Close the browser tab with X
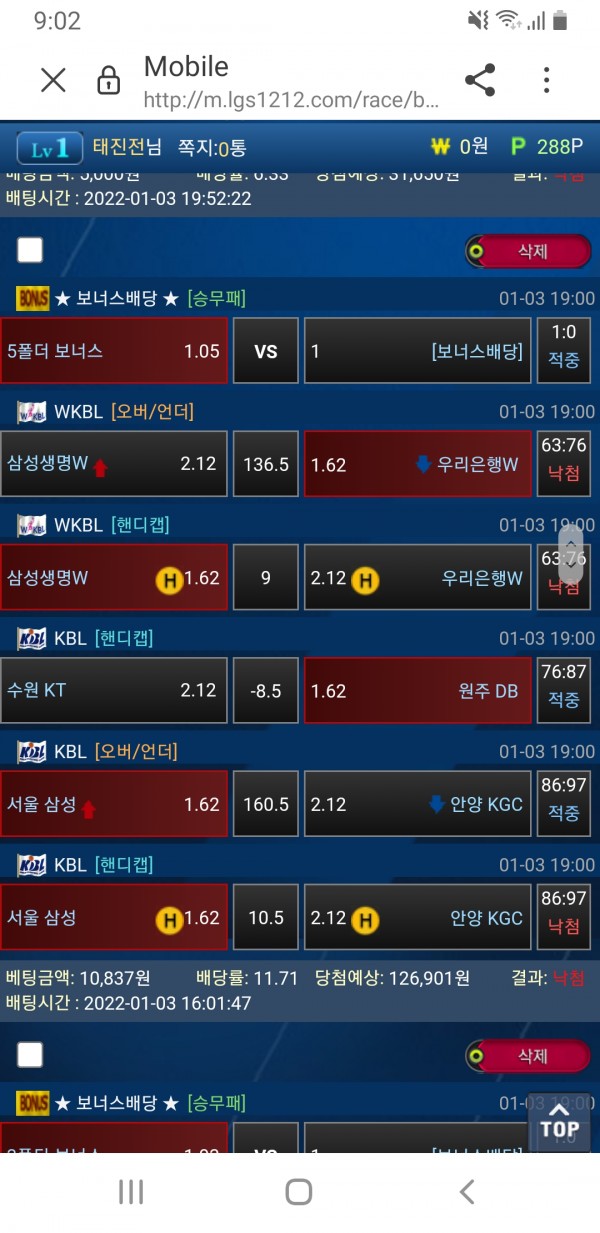 [53, 80]
